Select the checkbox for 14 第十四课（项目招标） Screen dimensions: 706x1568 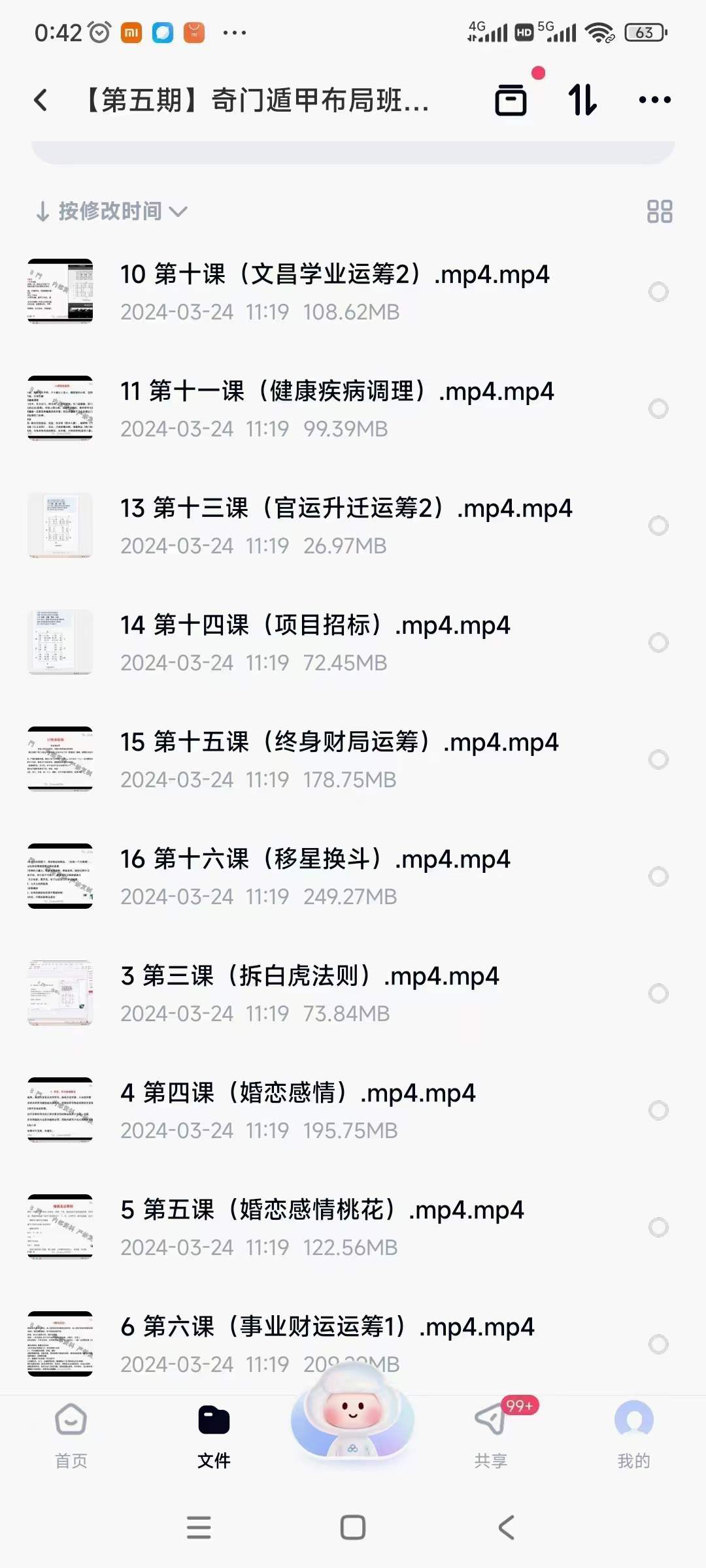(x=658, y=643)
